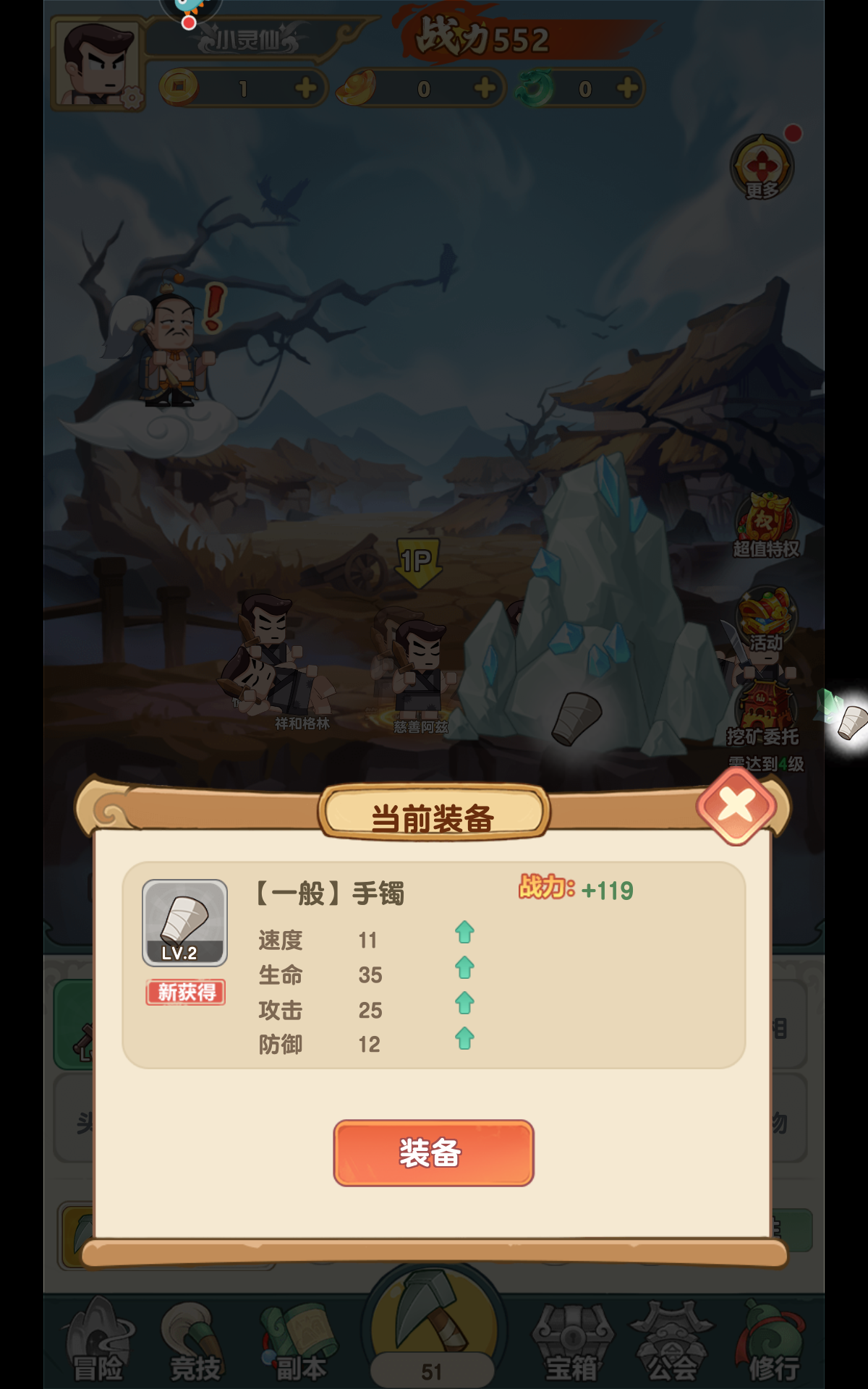This screenshot has width=868, height=1389.
Task: Close the 当前装备 dialog
Action: coord(736,805)
